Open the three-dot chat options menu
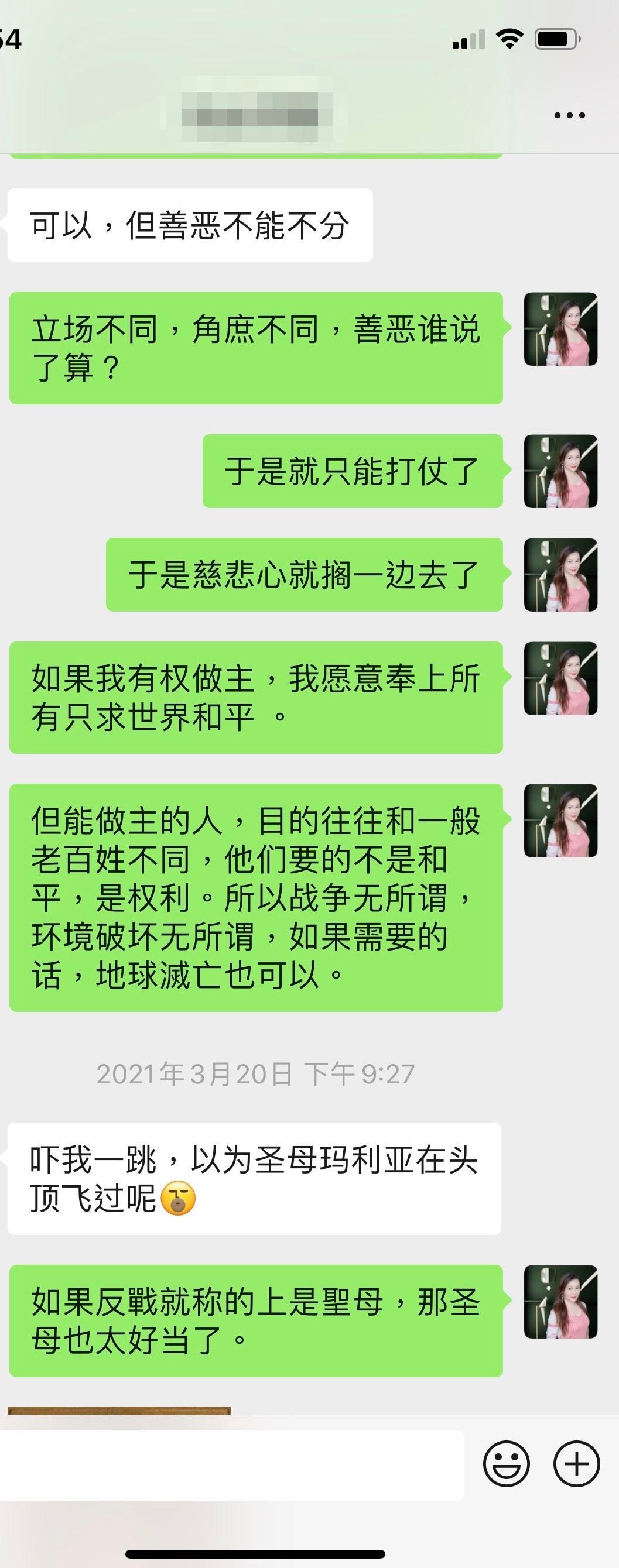619x1568 pixels. coord(569,115)
